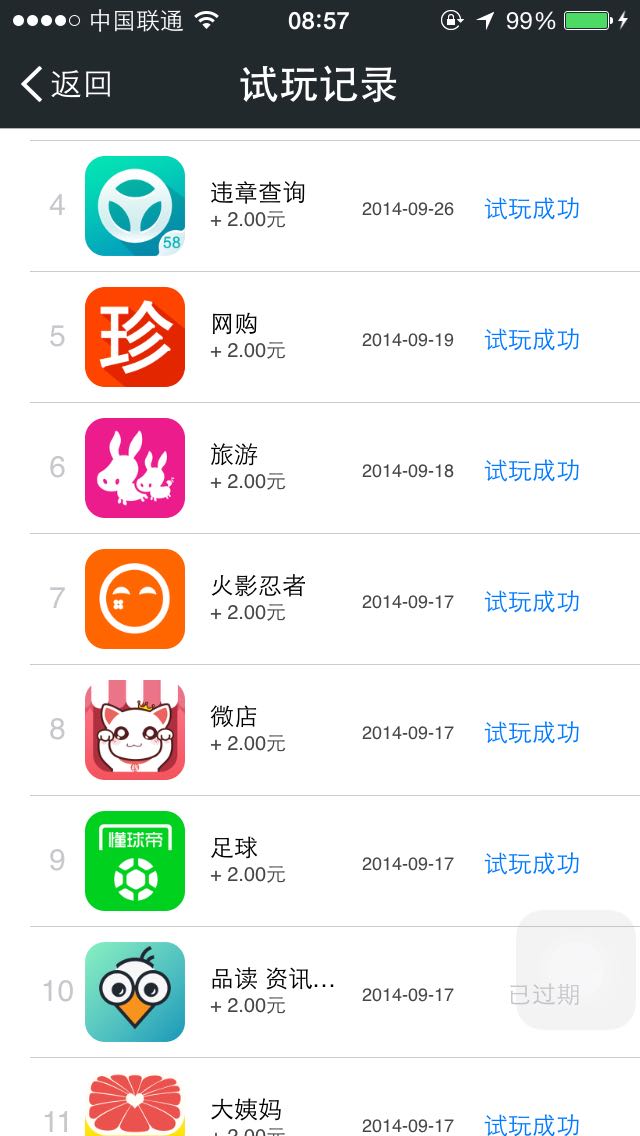The image size is (640, 1136).
Task: Open the 品读 资讯 expired record row
Action: (x=300, y=993)
